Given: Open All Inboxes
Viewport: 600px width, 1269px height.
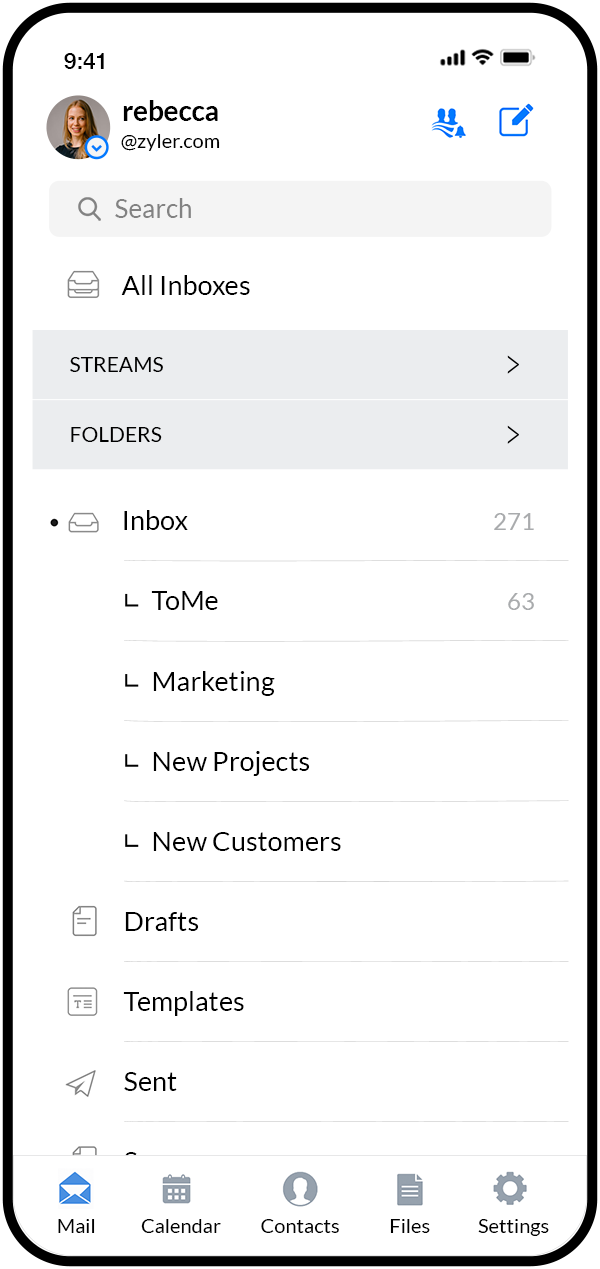Looking at the screenshot, I should tap(186, 286).
